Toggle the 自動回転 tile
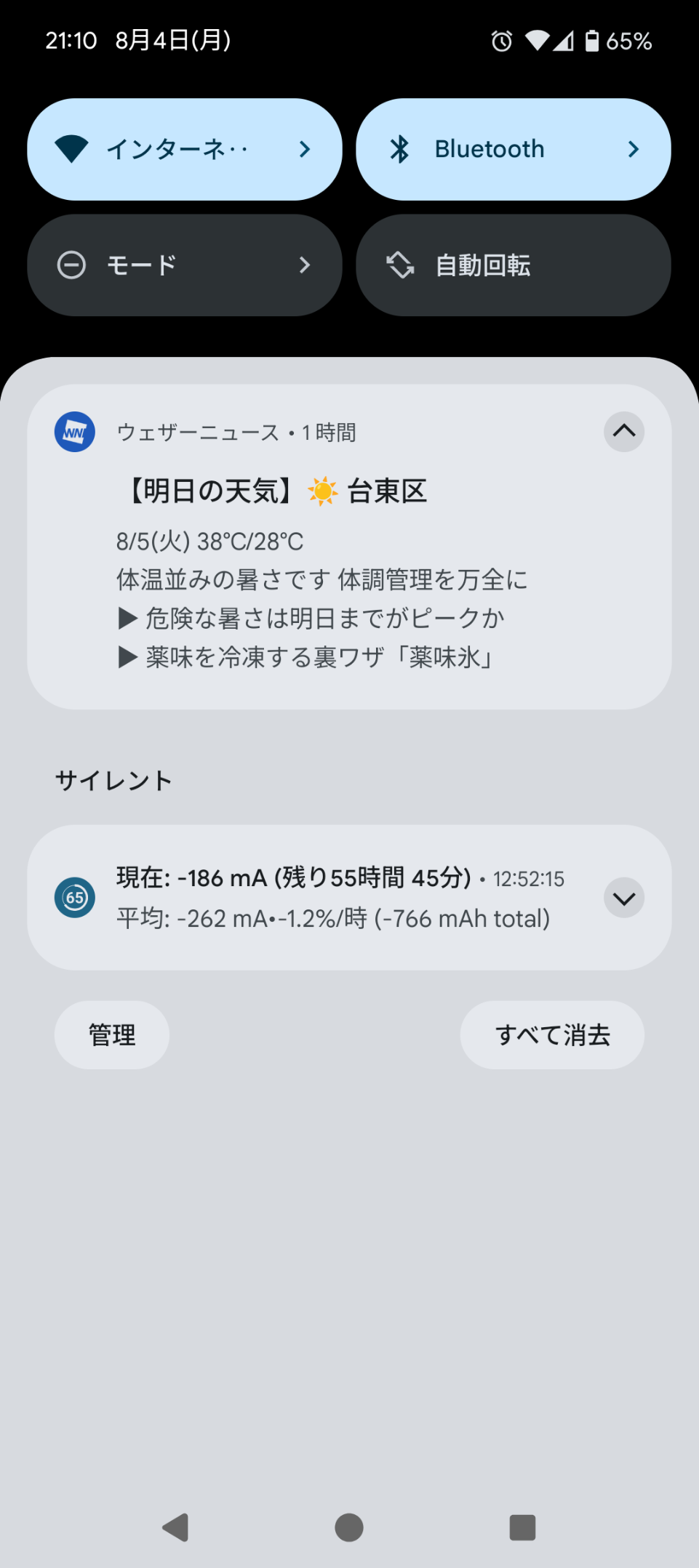Image resolution: width=699 pixels, height=1568 pixels. [513, 265]
